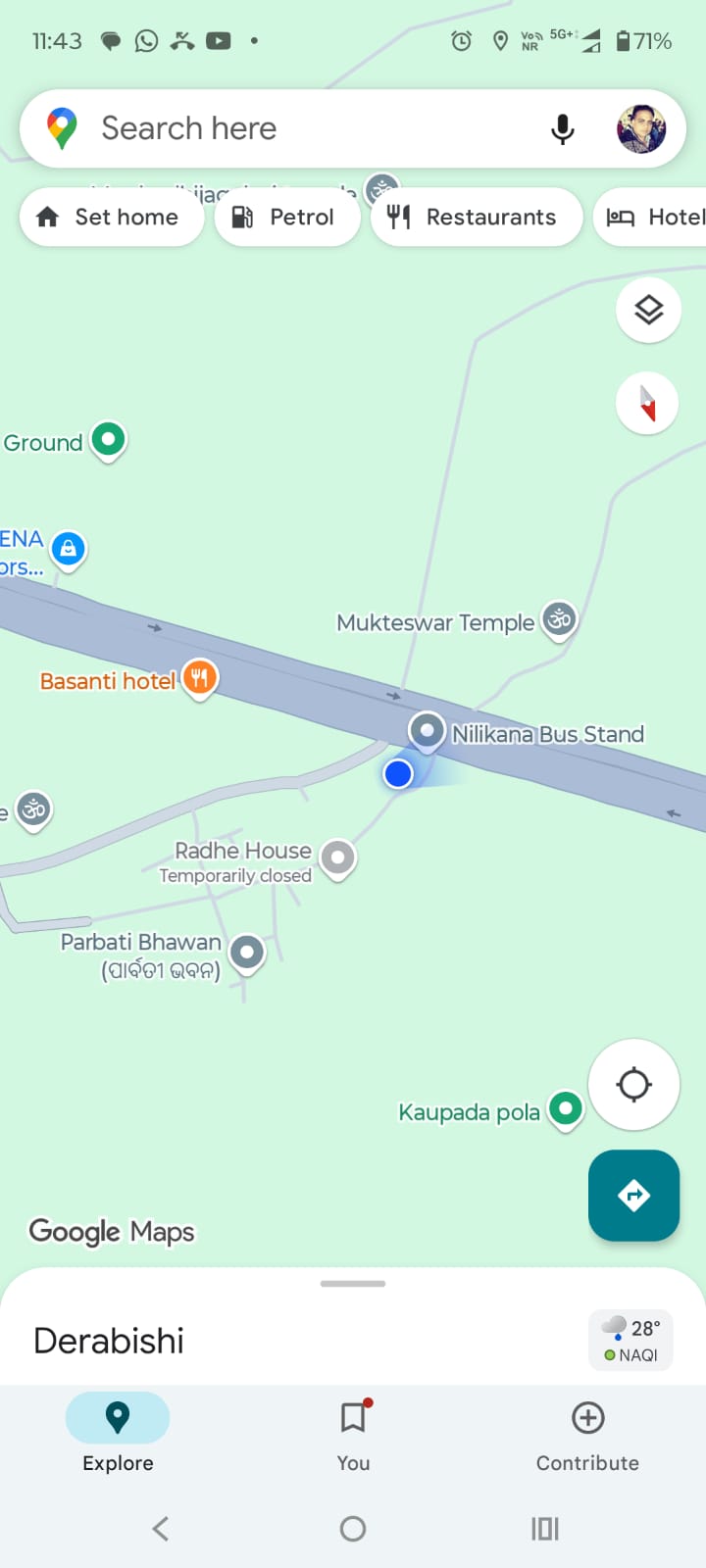
Task: Select the Restaurants chip
Action: coord(476,217)
